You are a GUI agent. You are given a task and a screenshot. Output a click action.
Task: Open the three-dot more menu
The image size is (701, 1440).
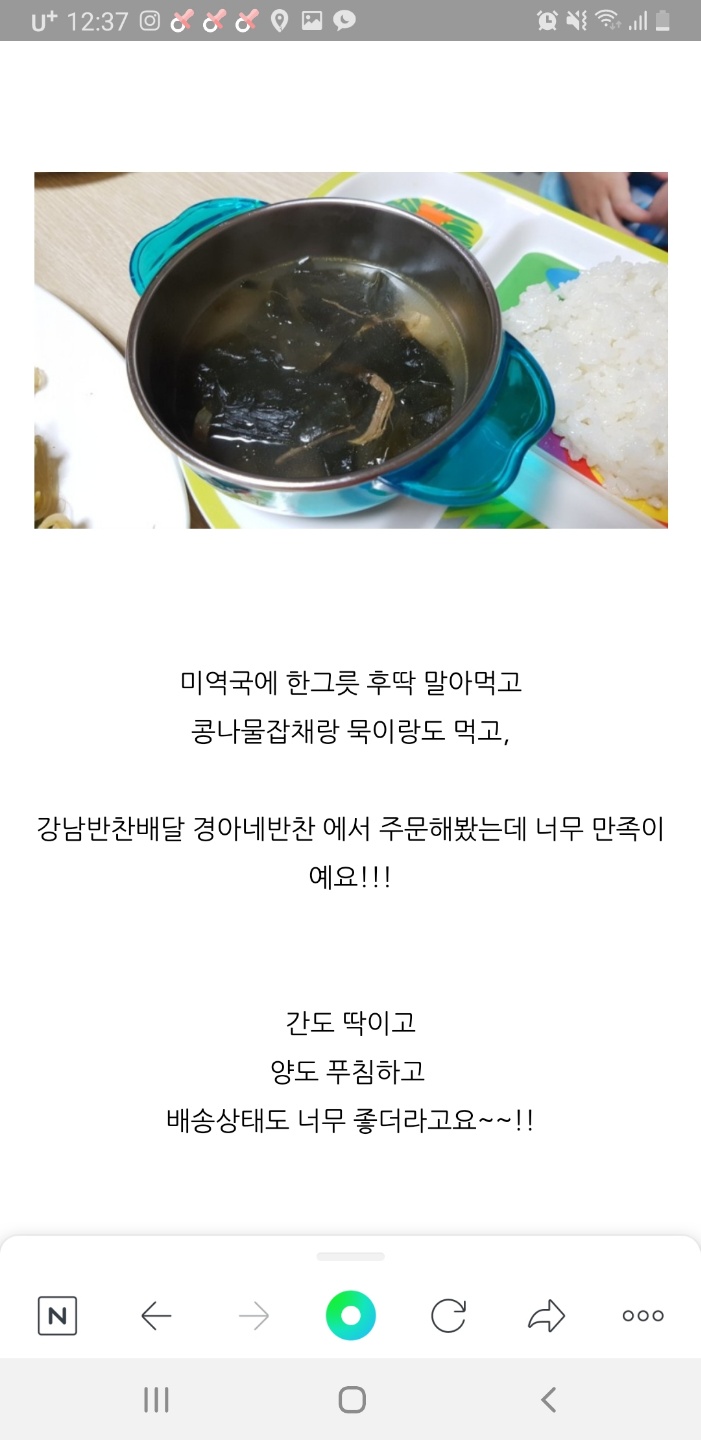click(643, 1316)
